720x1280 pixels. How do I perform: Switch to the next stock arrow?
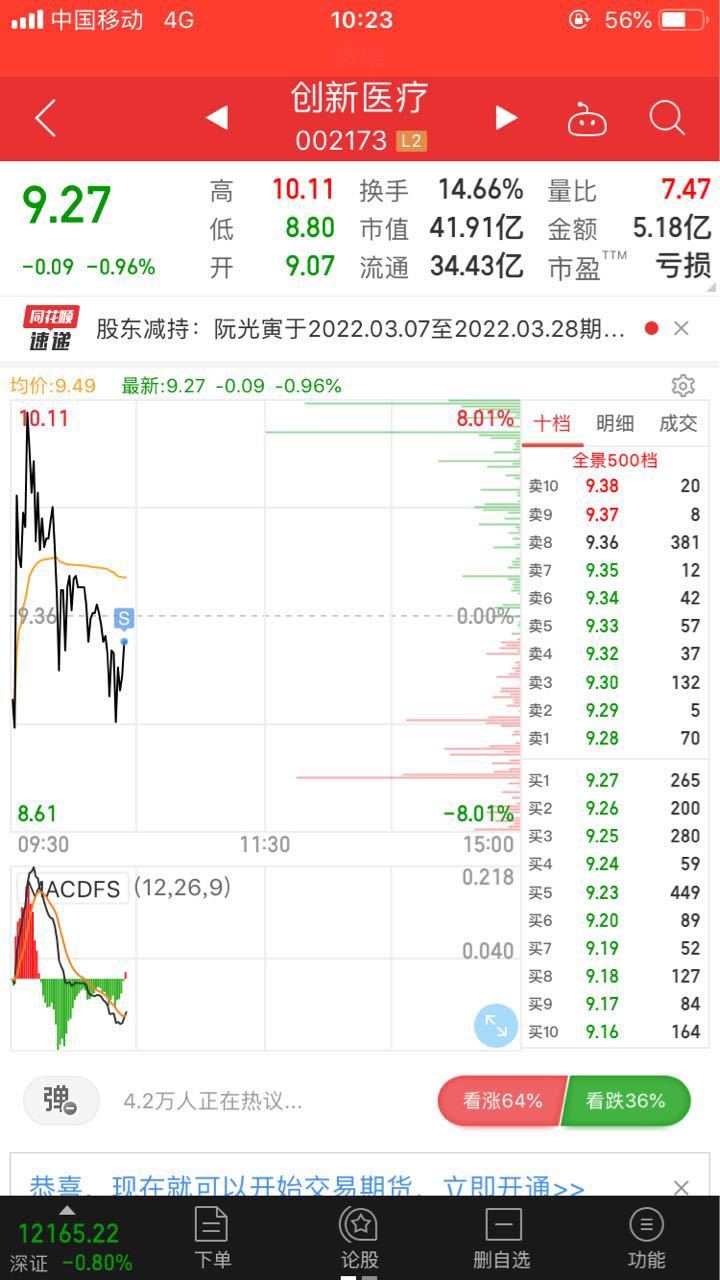pos(506,118)
